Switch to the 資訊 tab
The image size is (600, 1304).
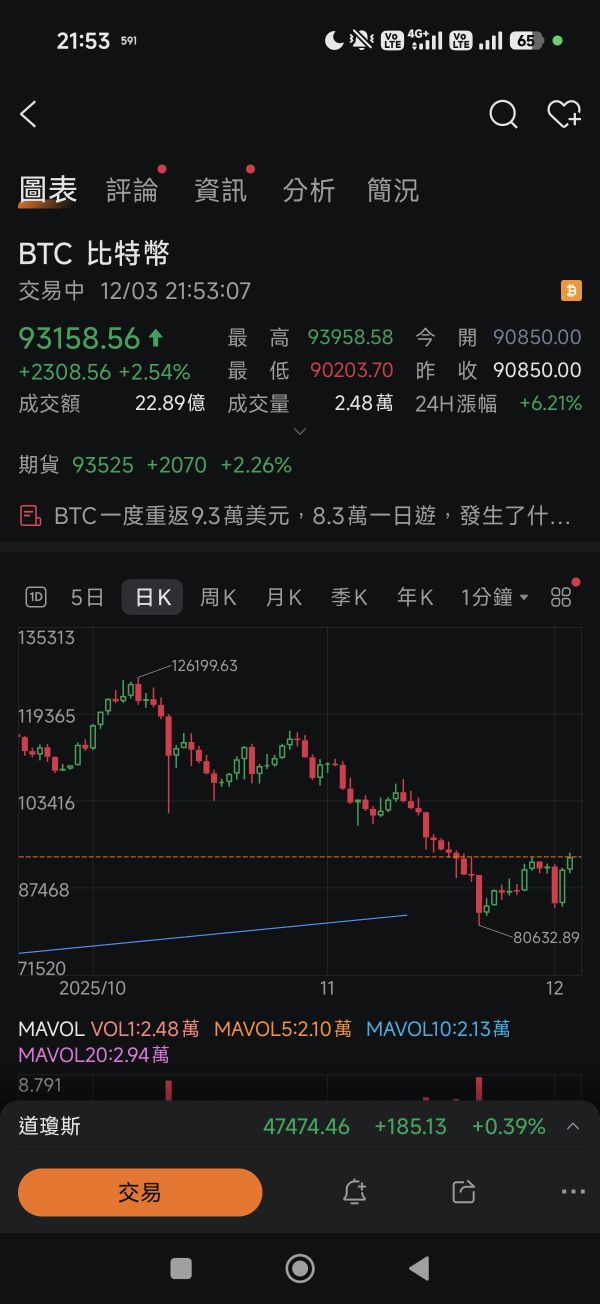(220, 190)
